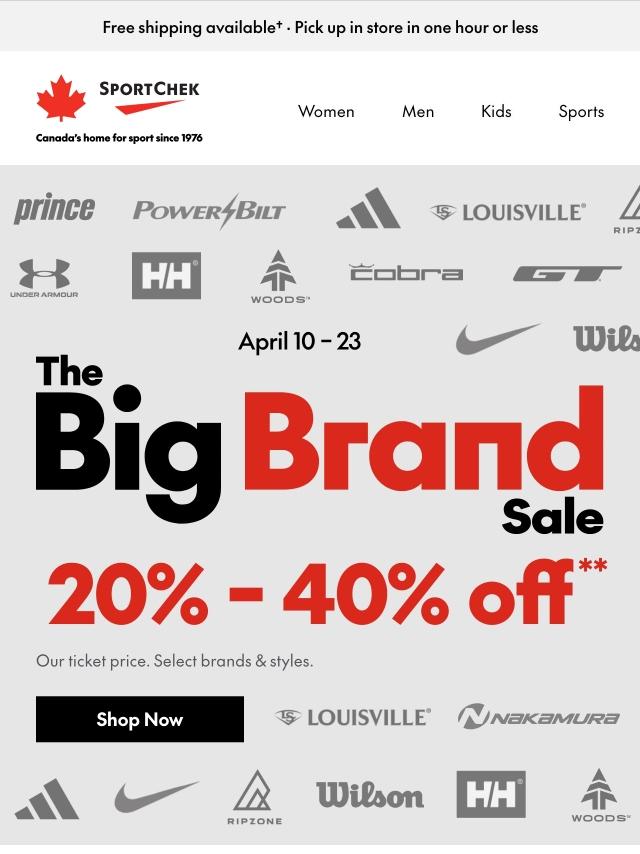Browse the Kids category

pos(496,111)
